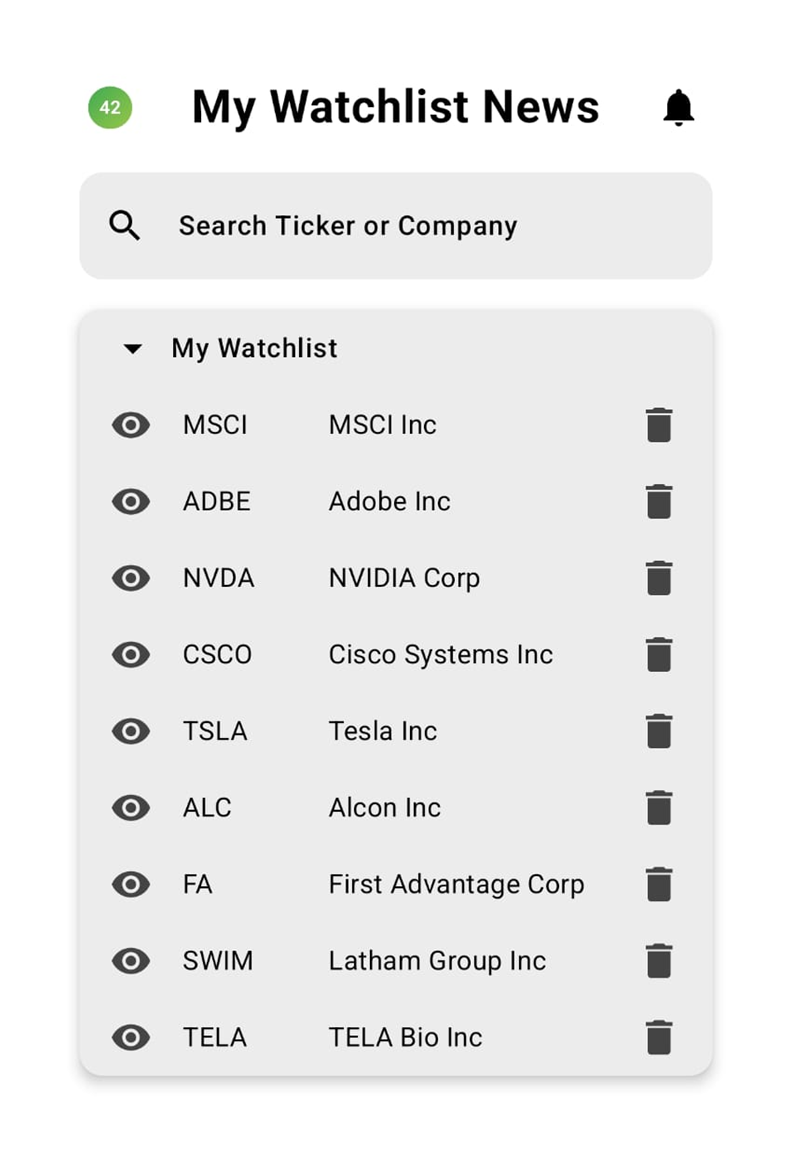Open Cisco Systems Inc company name
The image size is (792, 1152).
click(x=440, y=654)
